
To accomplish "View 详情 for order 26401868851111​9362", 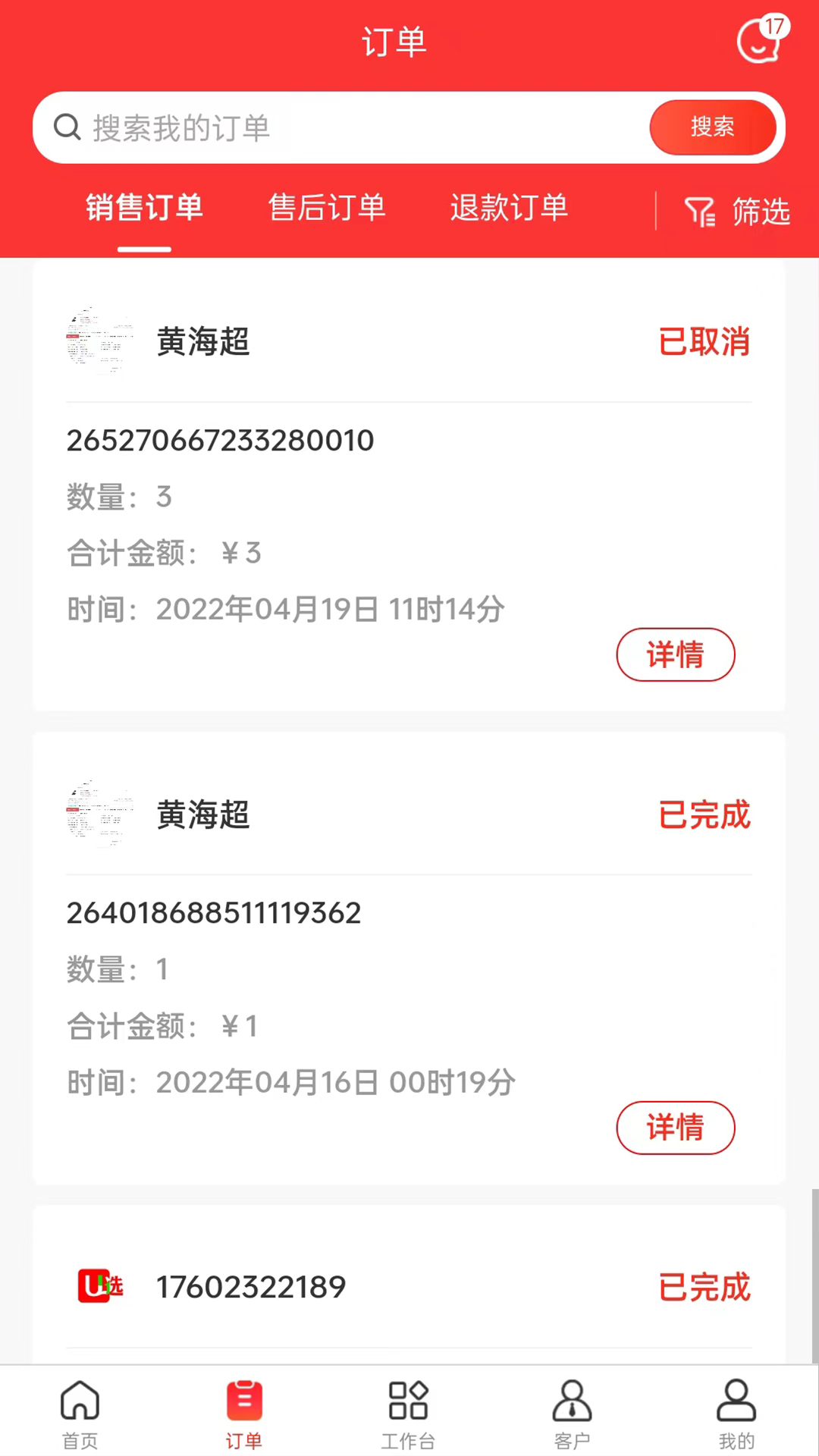I will coord(675,1128).
